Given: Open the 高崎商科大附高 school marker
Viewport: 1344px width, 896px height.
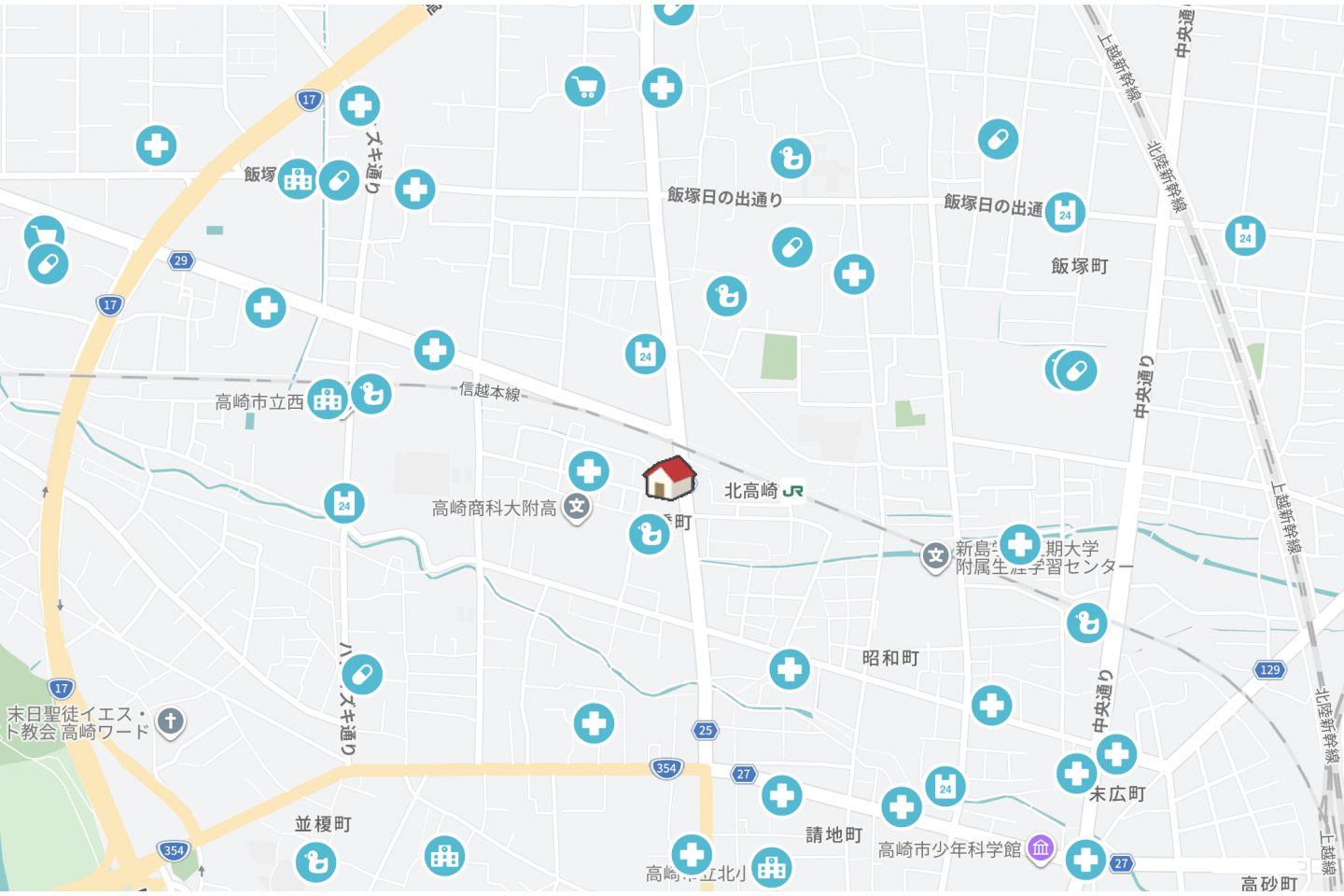Looking at the screenshot, I should (x=578, y=508).
